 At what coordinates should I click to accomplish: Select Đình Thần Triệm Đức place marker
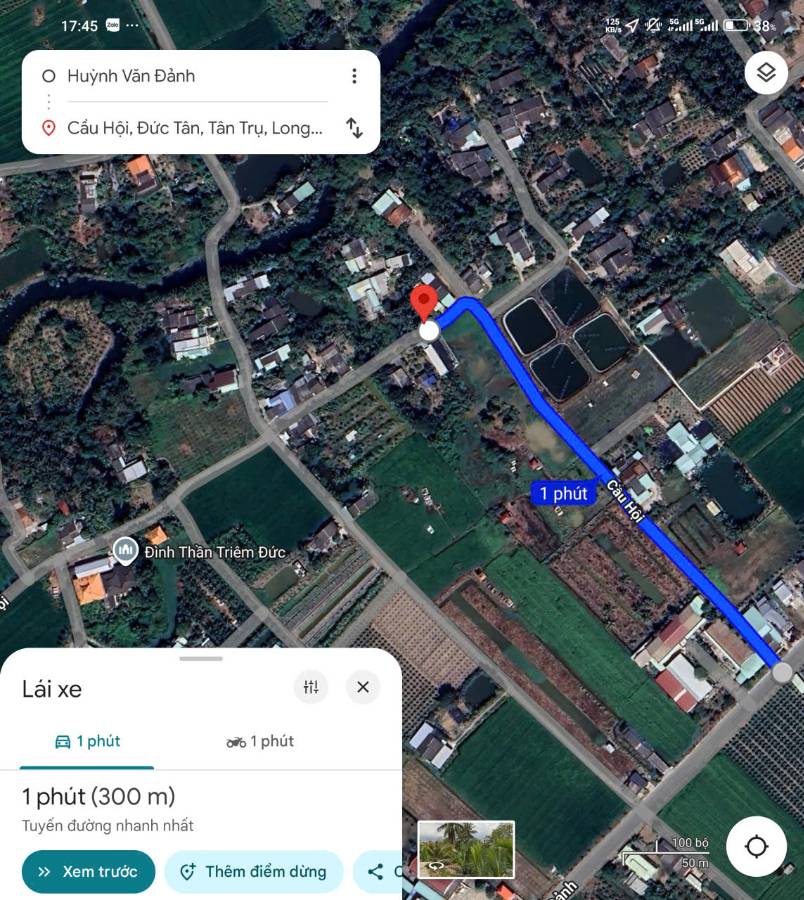[125, 549]
